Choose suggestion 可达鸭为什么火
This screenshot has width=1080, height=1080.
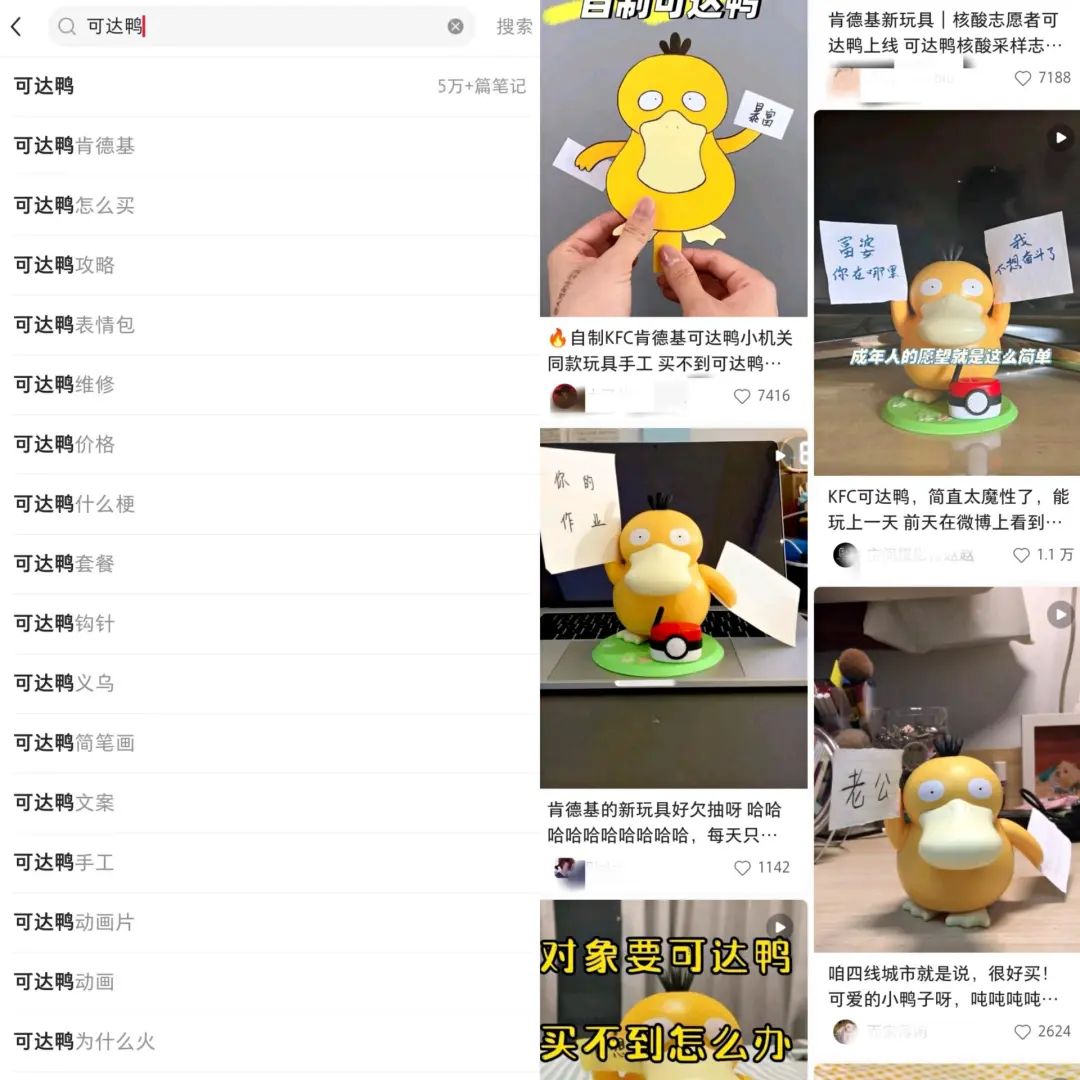coord(84,1042)
